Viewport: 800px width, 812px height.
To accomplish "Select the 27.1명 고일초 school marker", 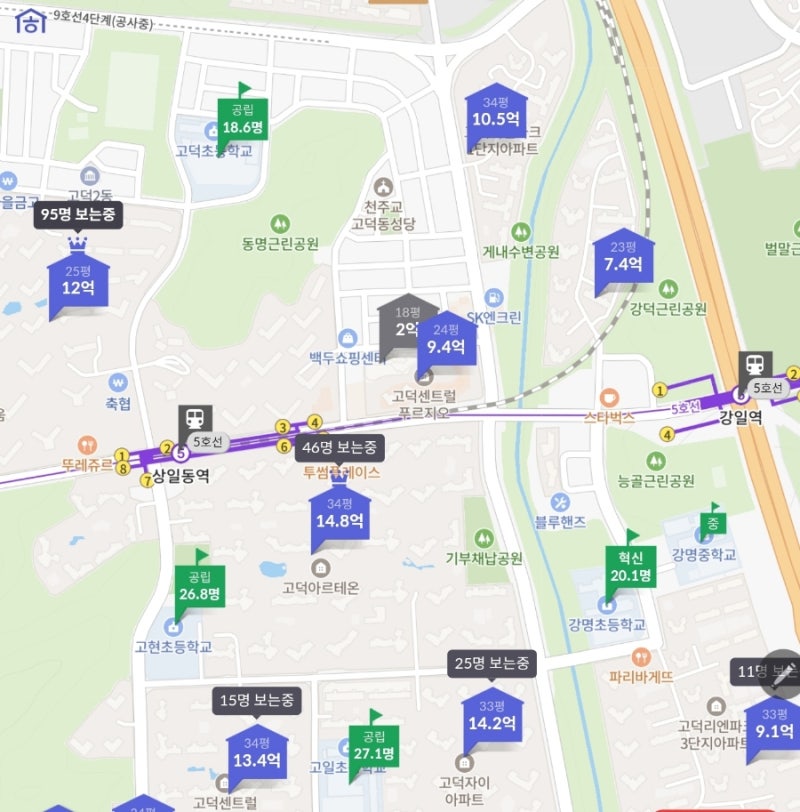I will pos(373,747).
